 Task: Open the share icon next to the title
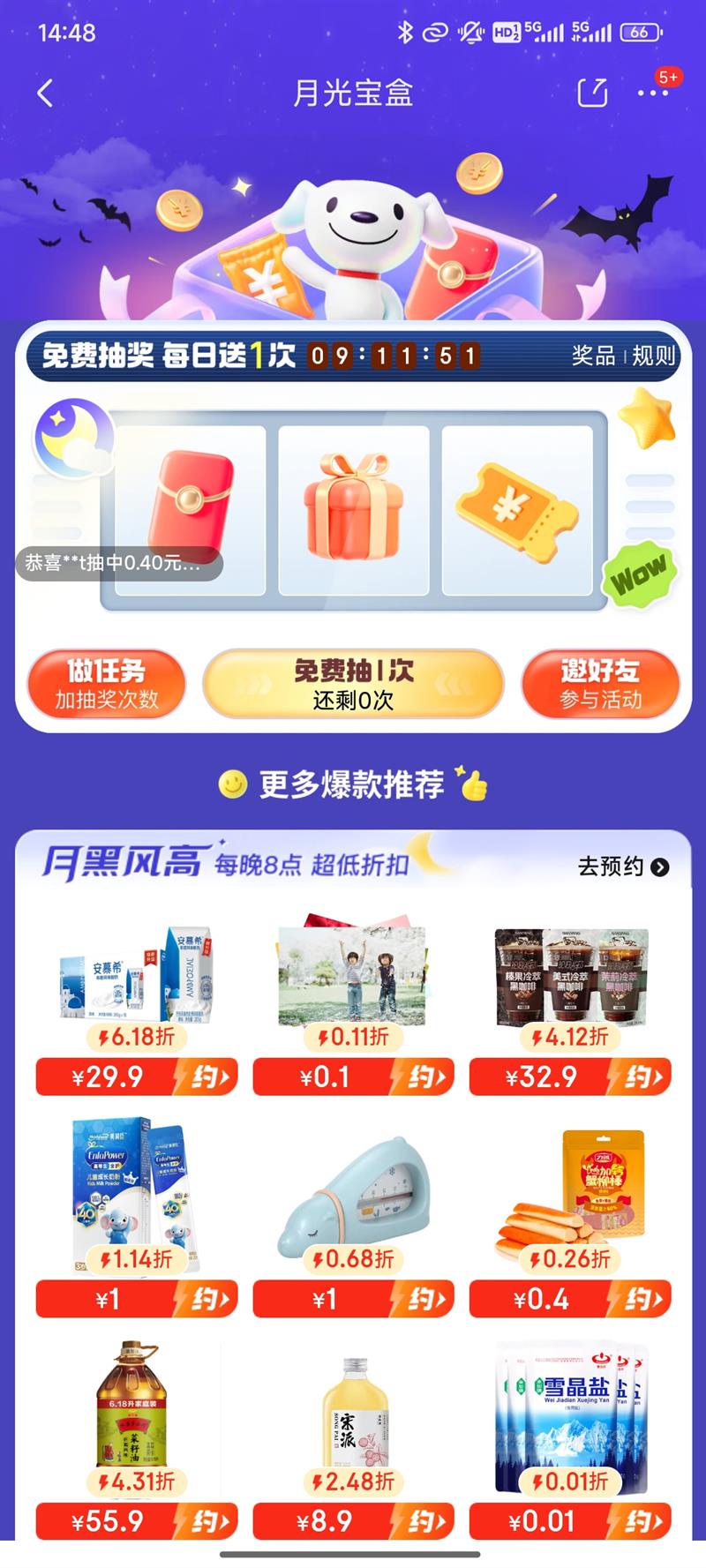(x=593, y=93)
